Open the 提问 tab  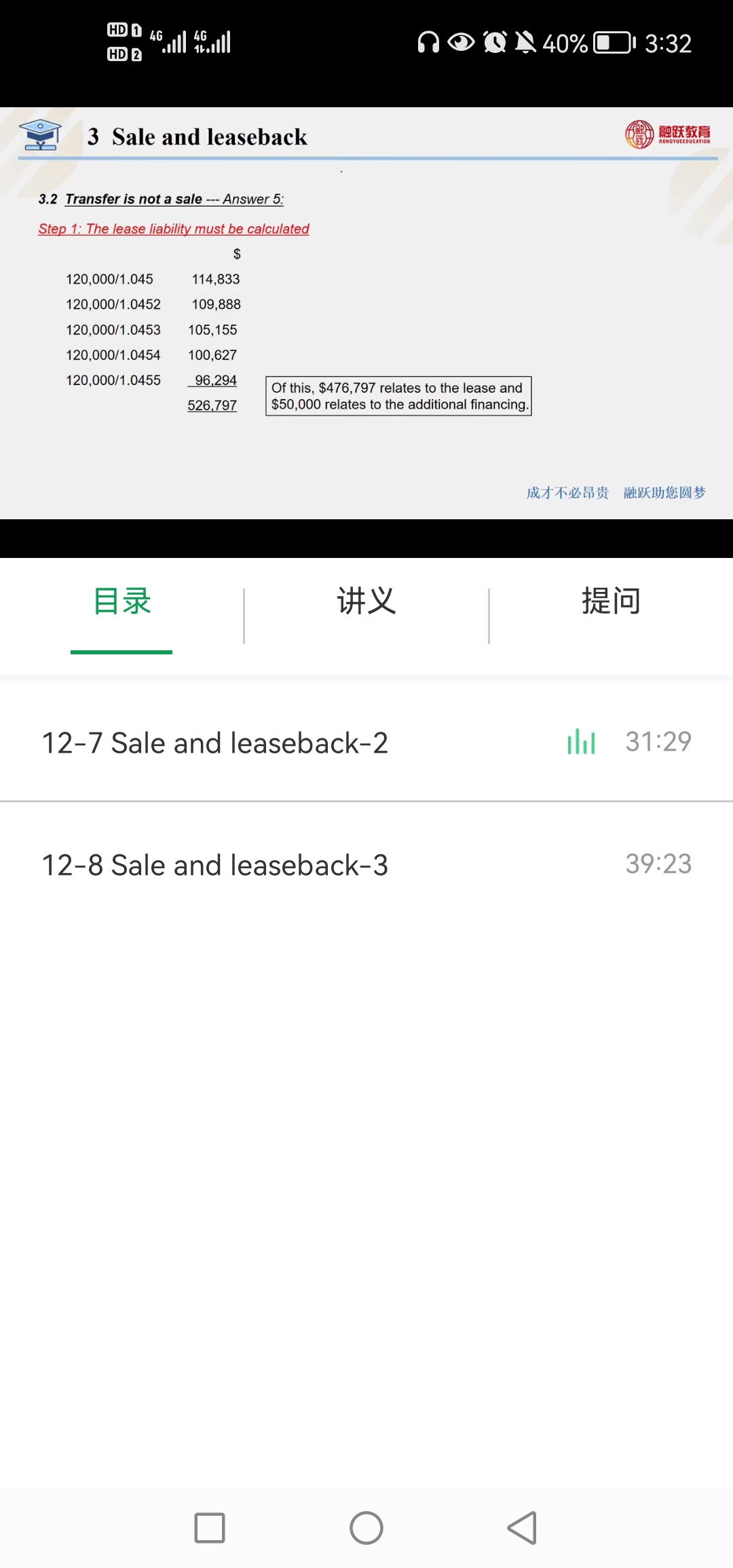point(611,602)
